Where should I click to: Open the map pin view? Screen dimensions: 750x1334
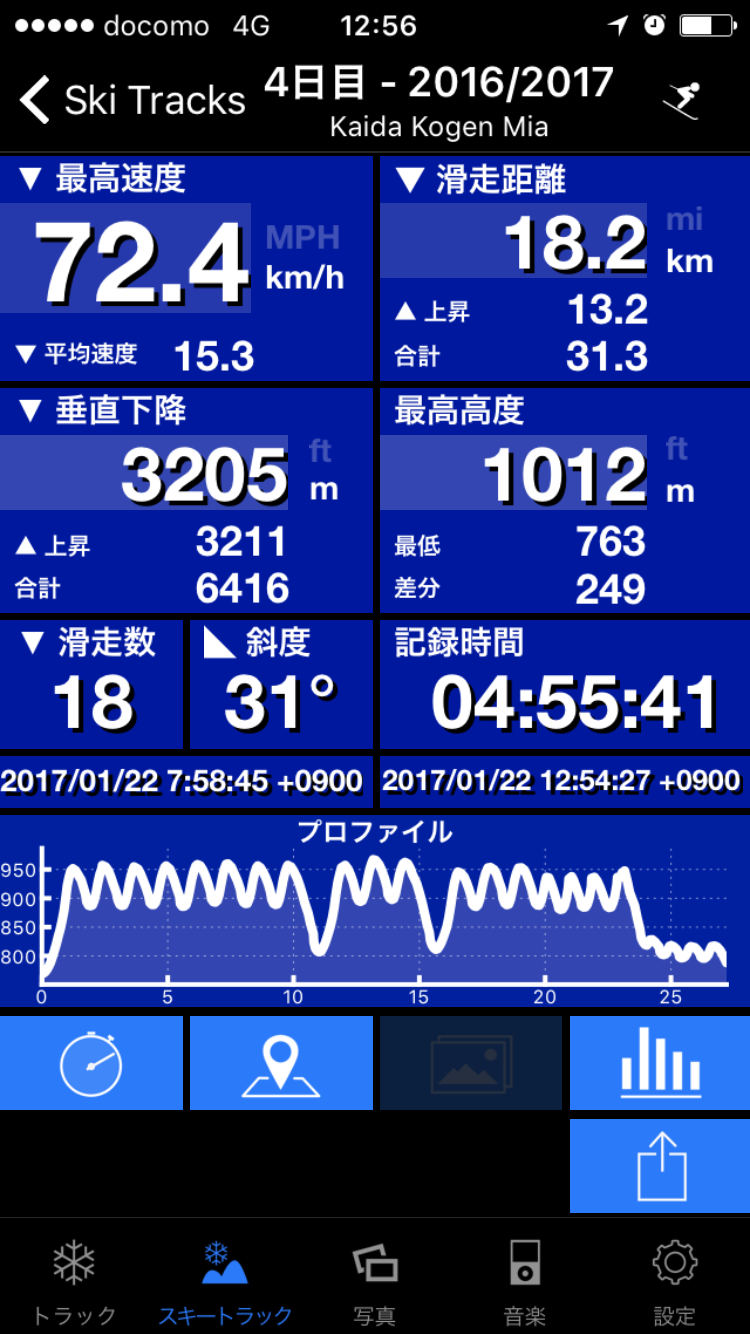(281, 1063)
